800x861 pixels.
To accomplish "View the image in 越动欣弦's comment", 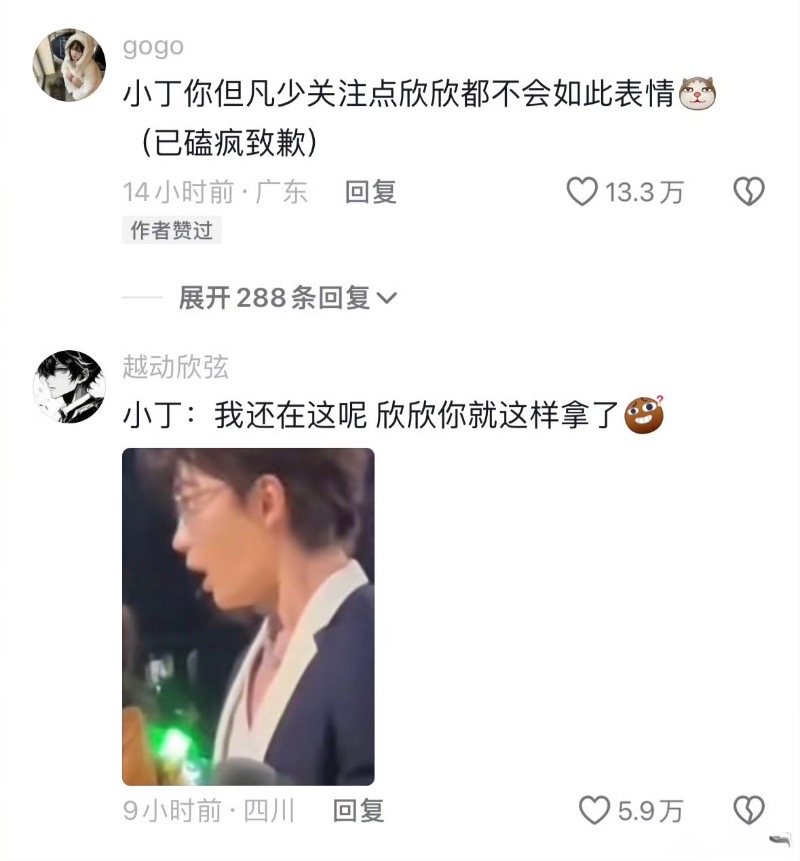I will pyautogui.click(x=248, y=616).
